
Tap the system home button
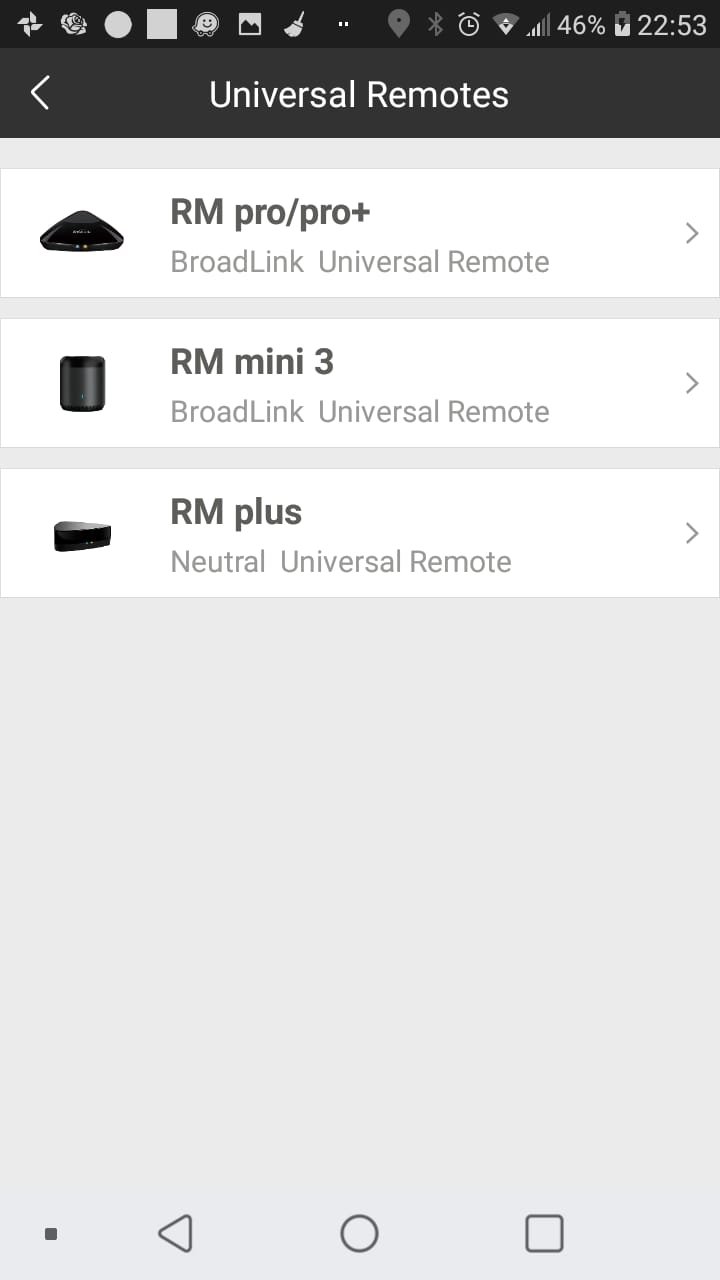[x=359, y=1233]
